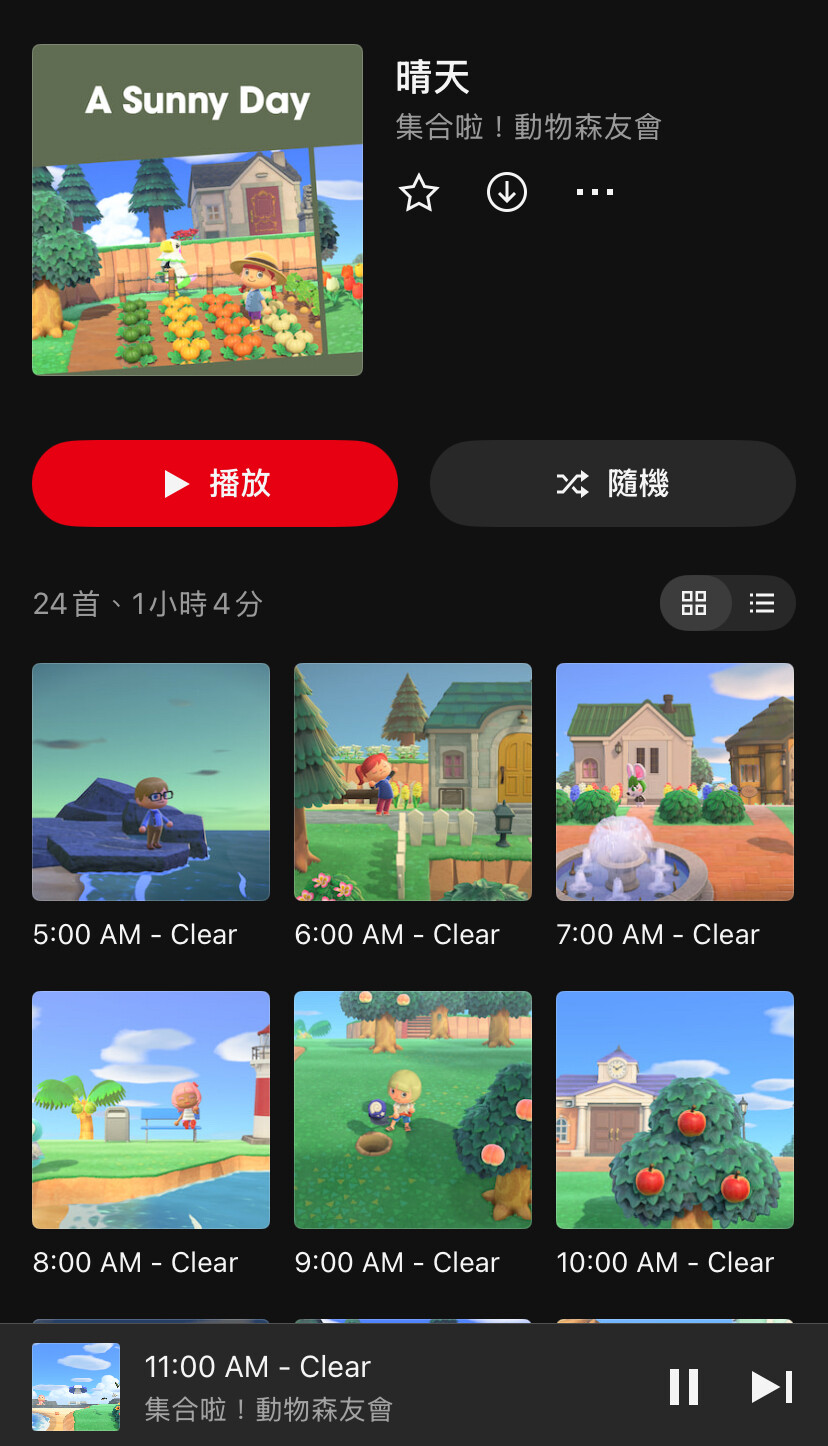This screenshot has width=828, height=1446.
Task: Switch to grid view
Action: click(x=694, y=603)
